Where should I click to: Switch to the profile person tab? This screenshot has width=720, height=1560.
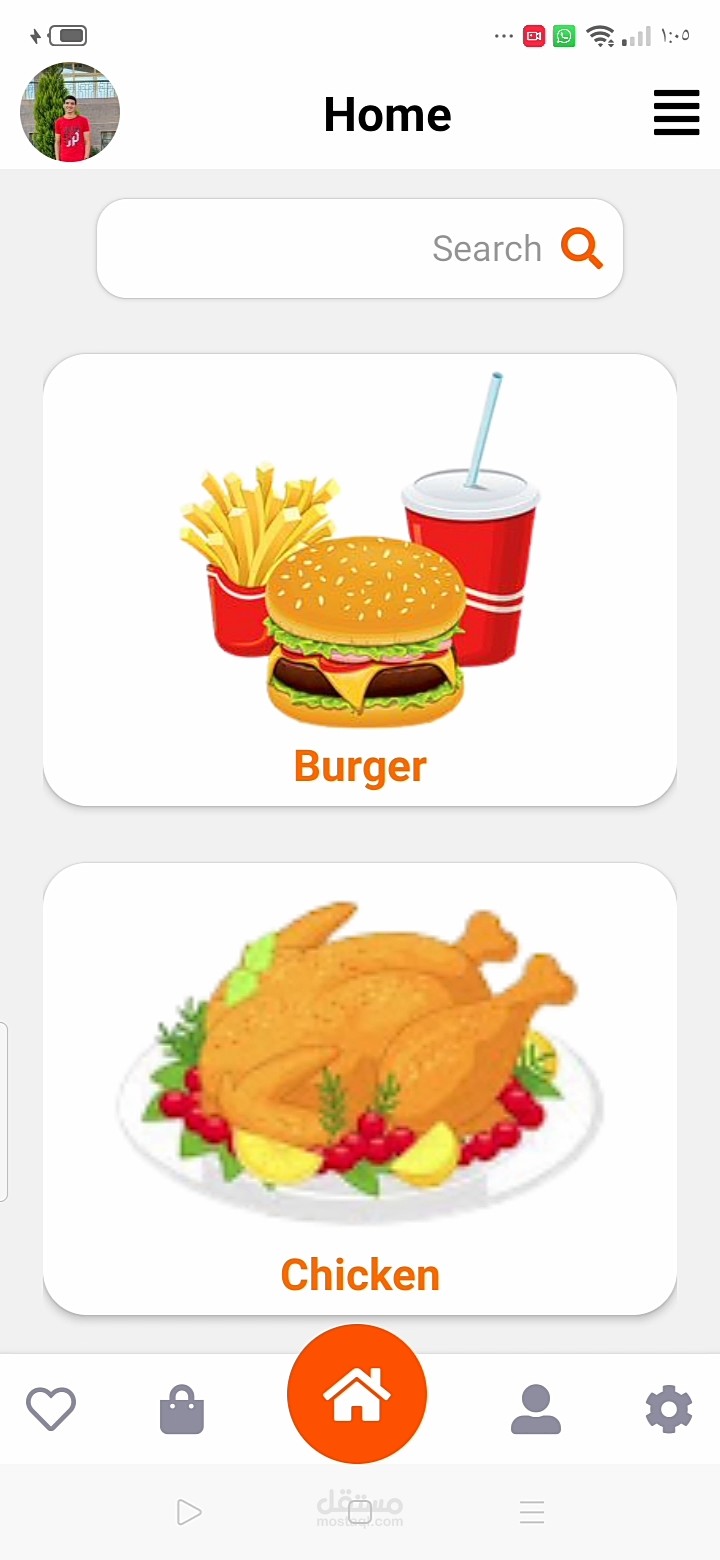tap(536, 1409)
